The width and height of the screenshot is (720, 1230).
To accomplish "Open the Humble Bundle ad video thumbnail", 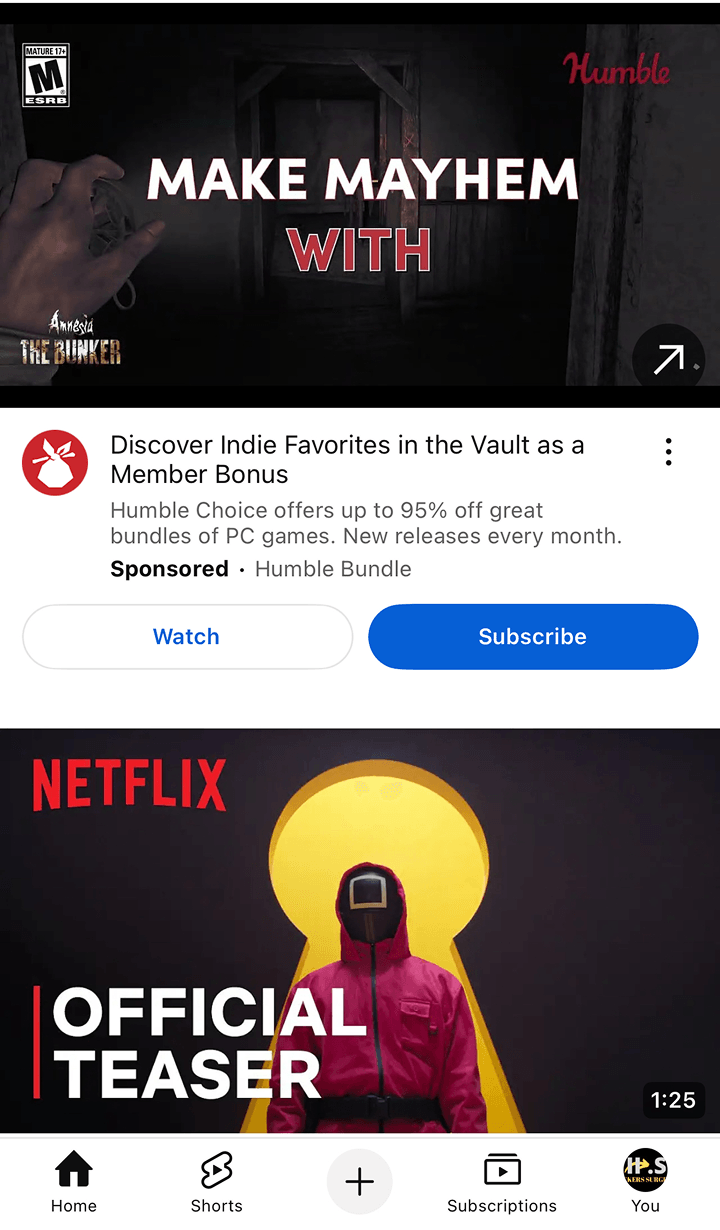I will [x=360, y=205].
